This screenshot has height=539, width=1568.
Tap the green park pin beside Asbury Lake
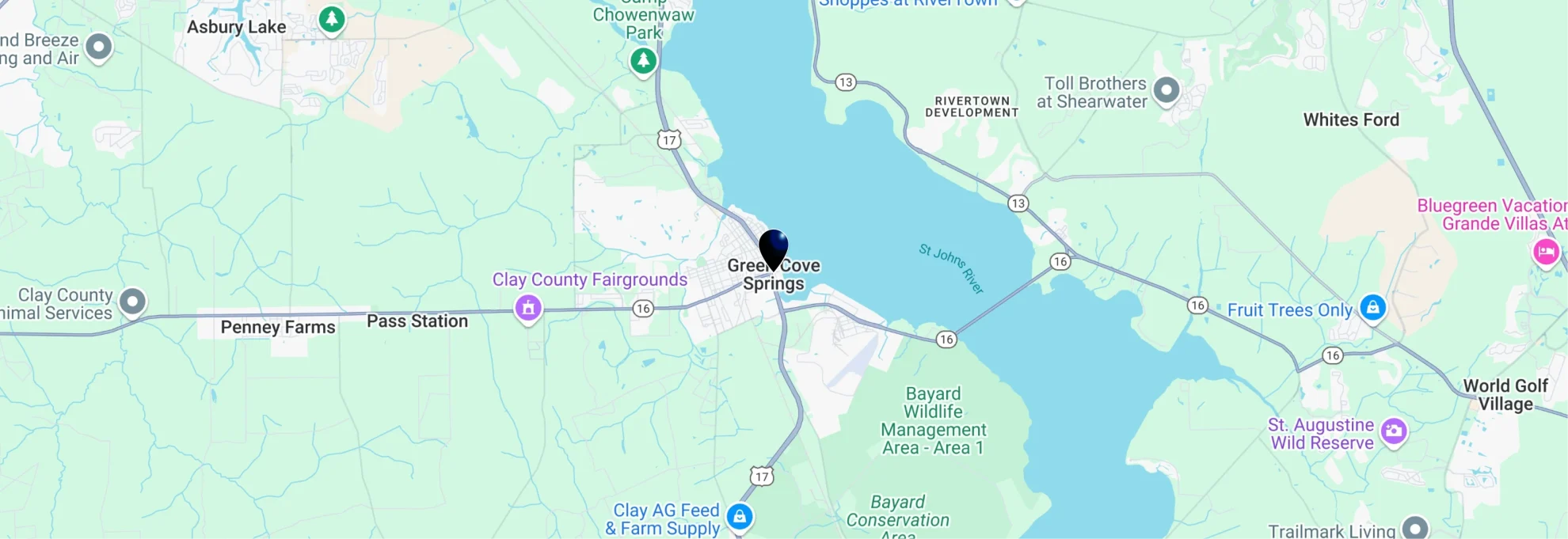pyautogui.click(x=332, y=19)
